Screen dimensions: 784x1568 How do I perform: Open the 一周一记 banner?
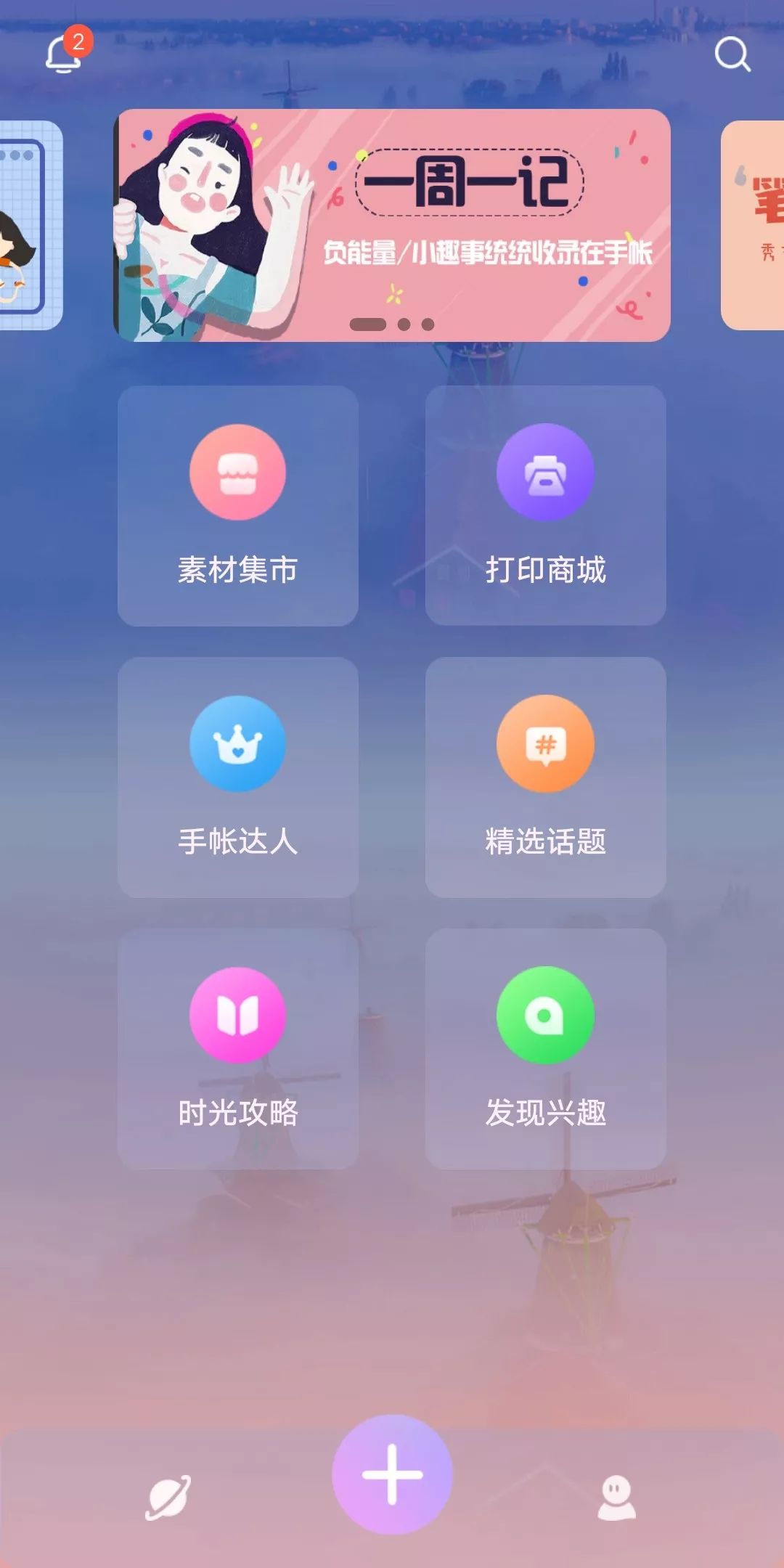point(392,225)
